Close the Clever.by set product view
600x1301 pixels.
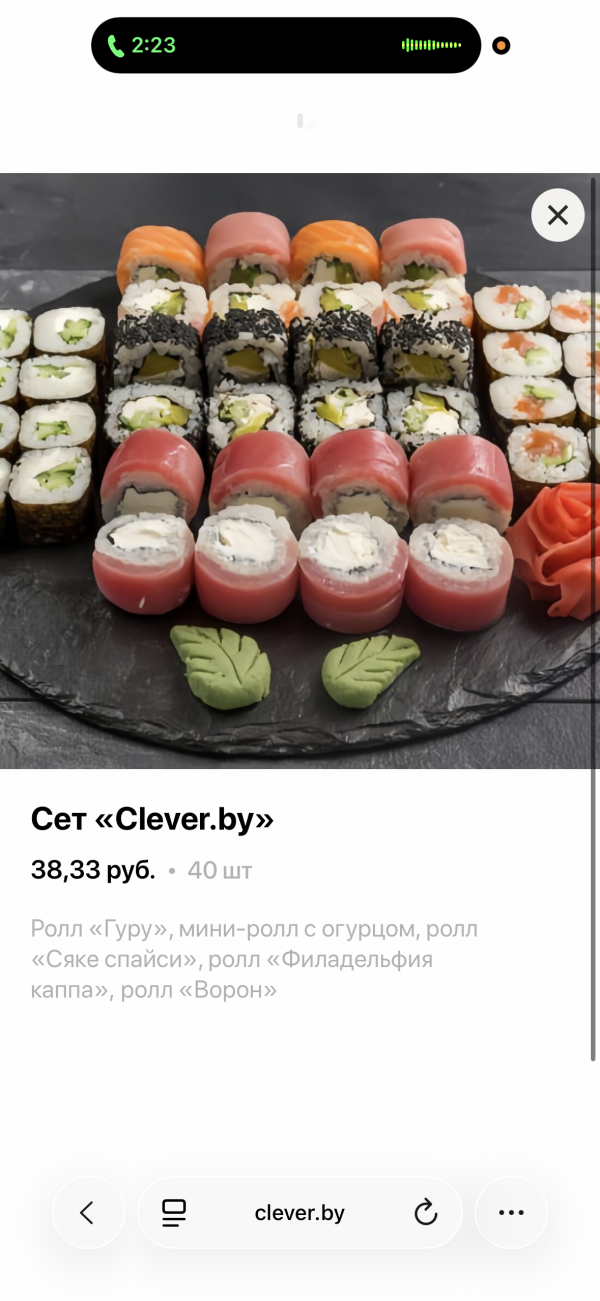(557, 215)
